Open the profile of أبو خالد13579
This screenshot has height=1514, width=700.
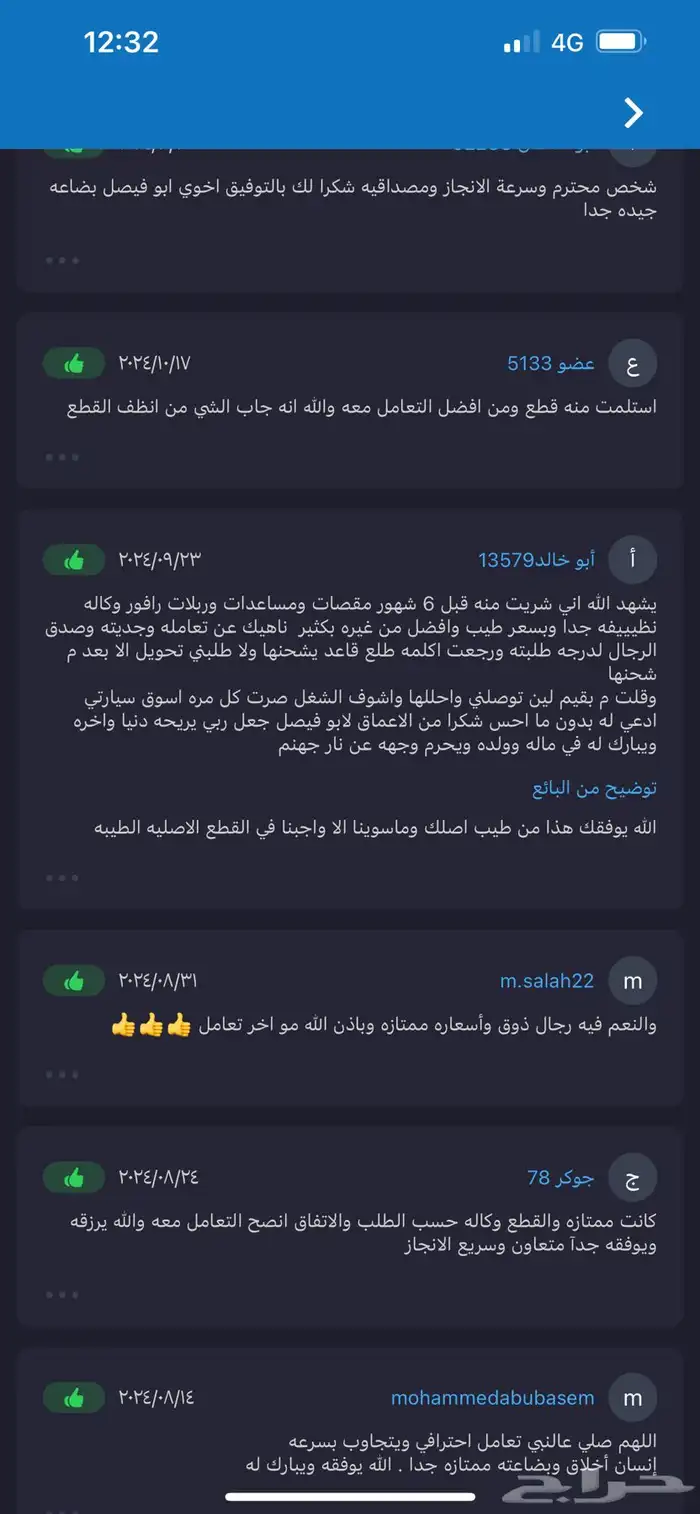536,559
